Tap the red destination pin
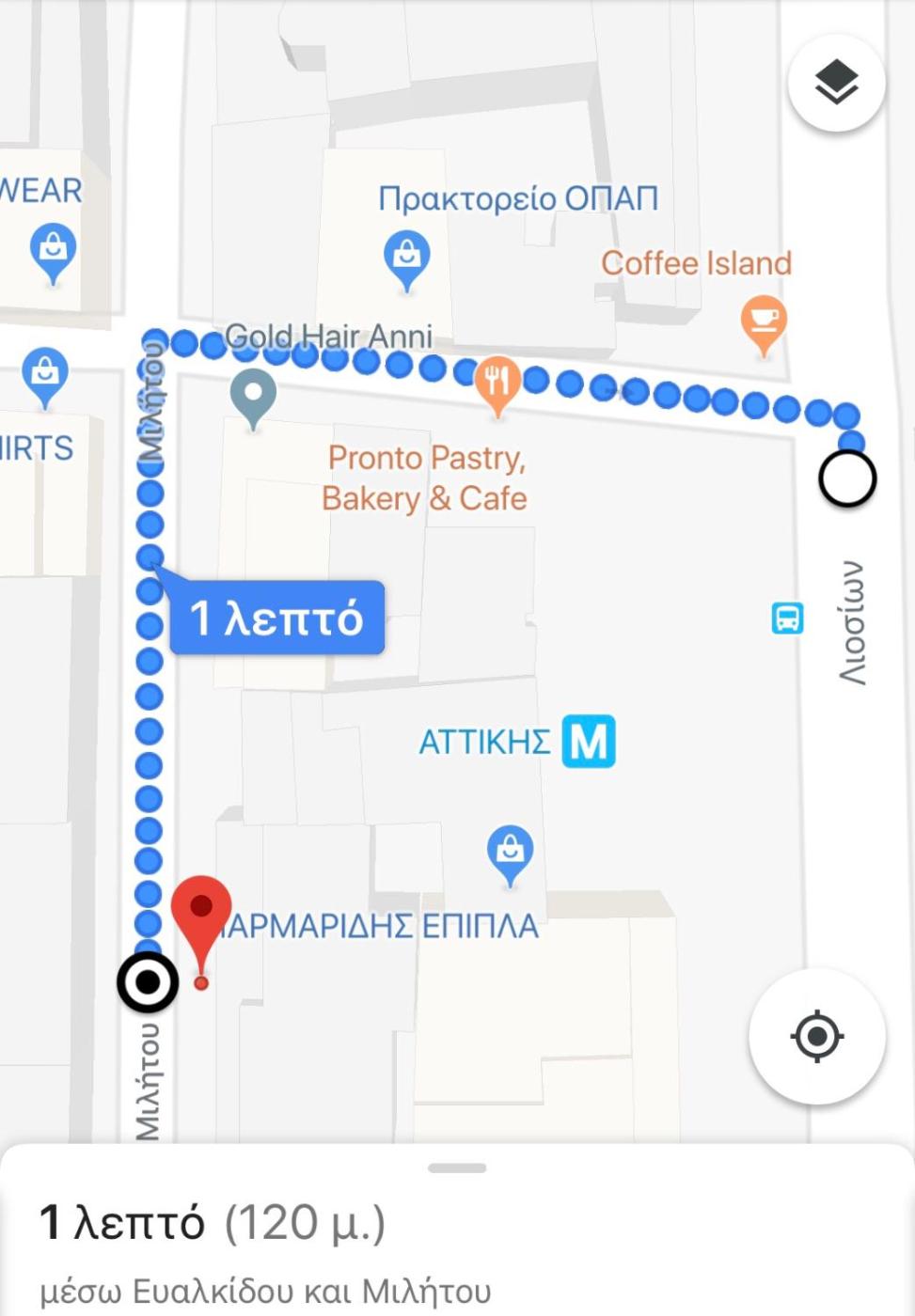The height and width of the screenshot is (1316, 915). (201, 912)
